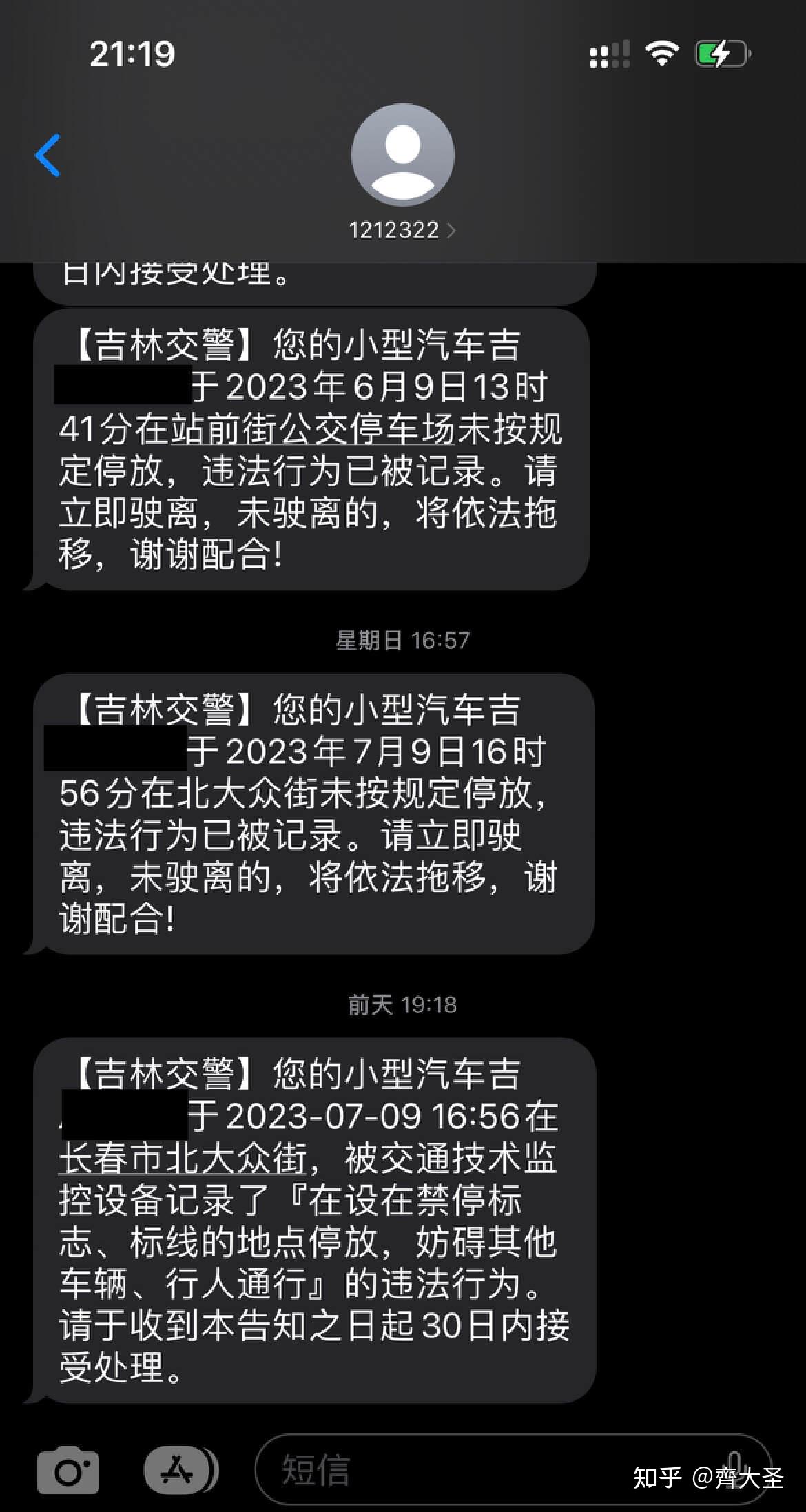Screen dimensions: 806x1512
Task: Tap the sender name 1212322
Action: coord(393,230)
